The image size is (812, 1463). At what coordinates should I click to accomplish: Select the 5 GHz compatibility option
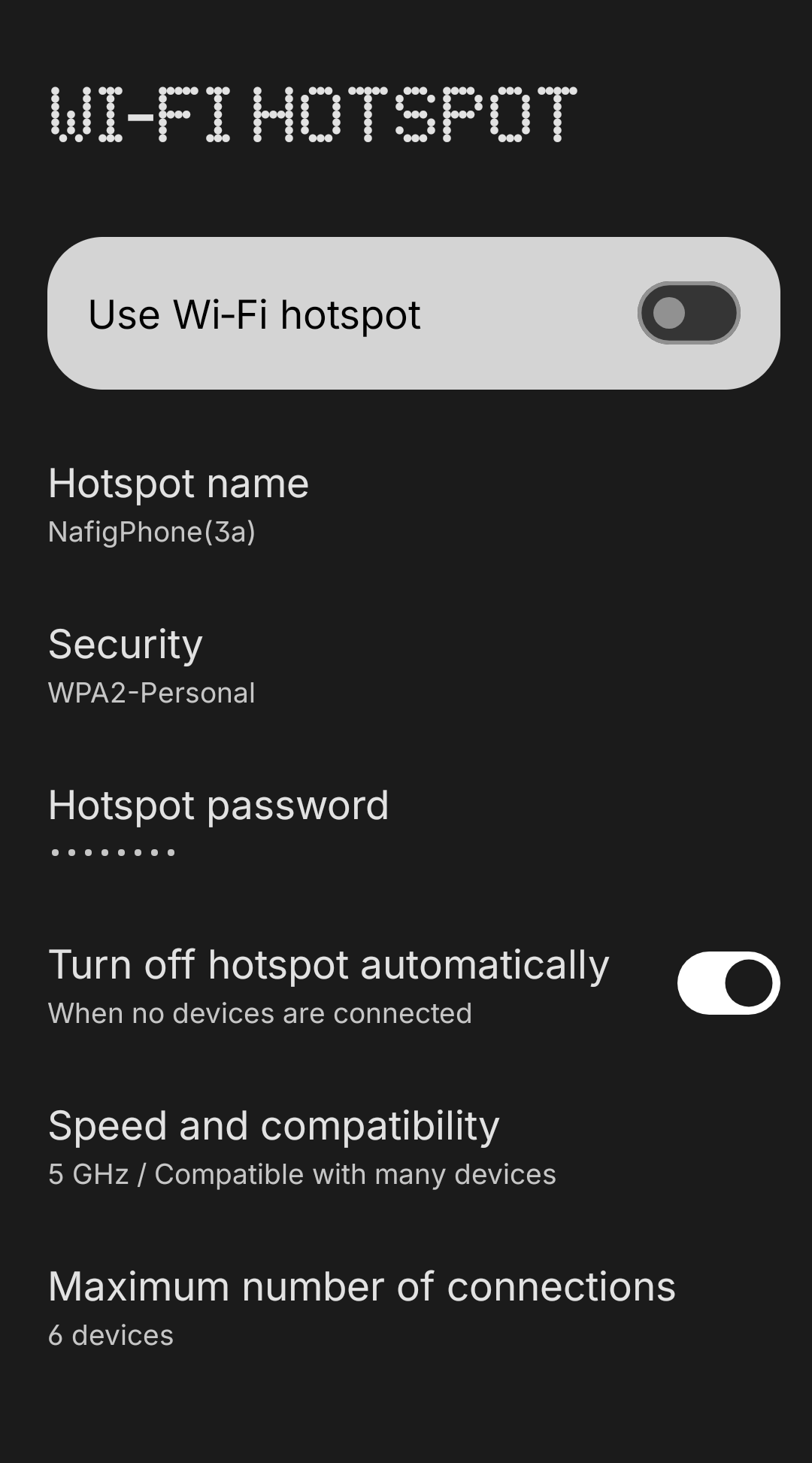[302, 1174]
